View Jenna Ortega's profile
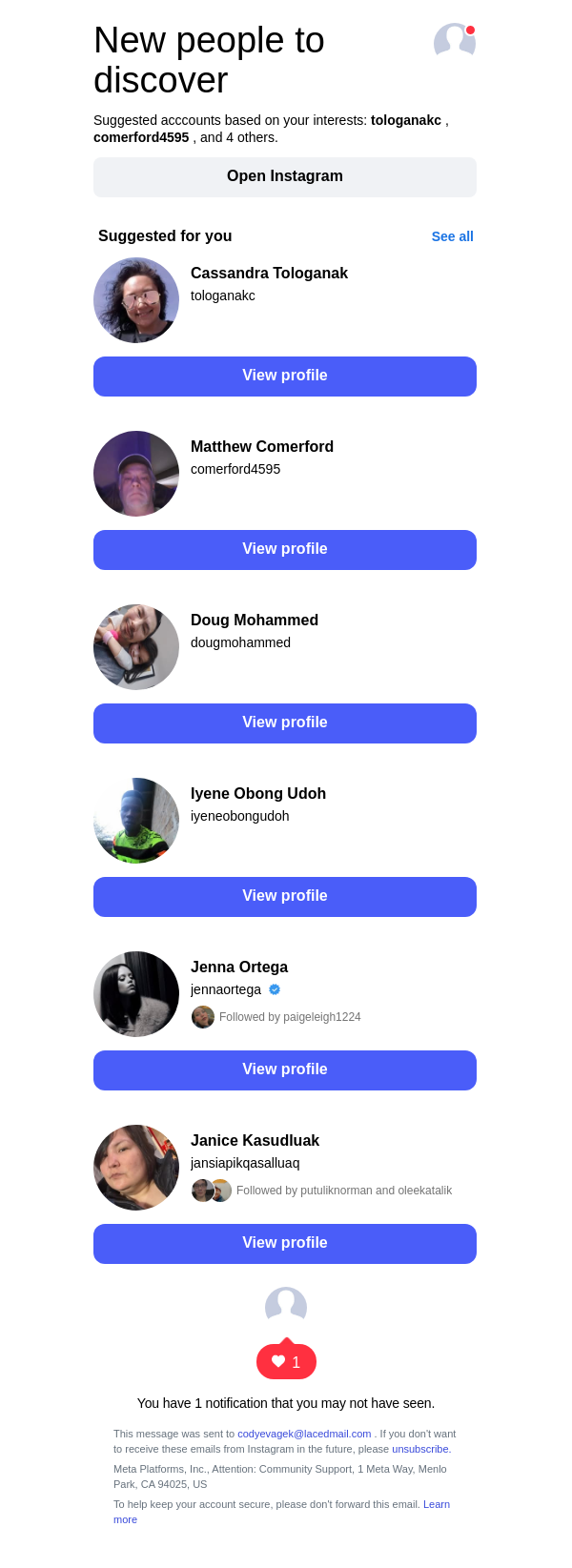The width and height of the screenshot is (572, 1568). (x=285, y=1070)
